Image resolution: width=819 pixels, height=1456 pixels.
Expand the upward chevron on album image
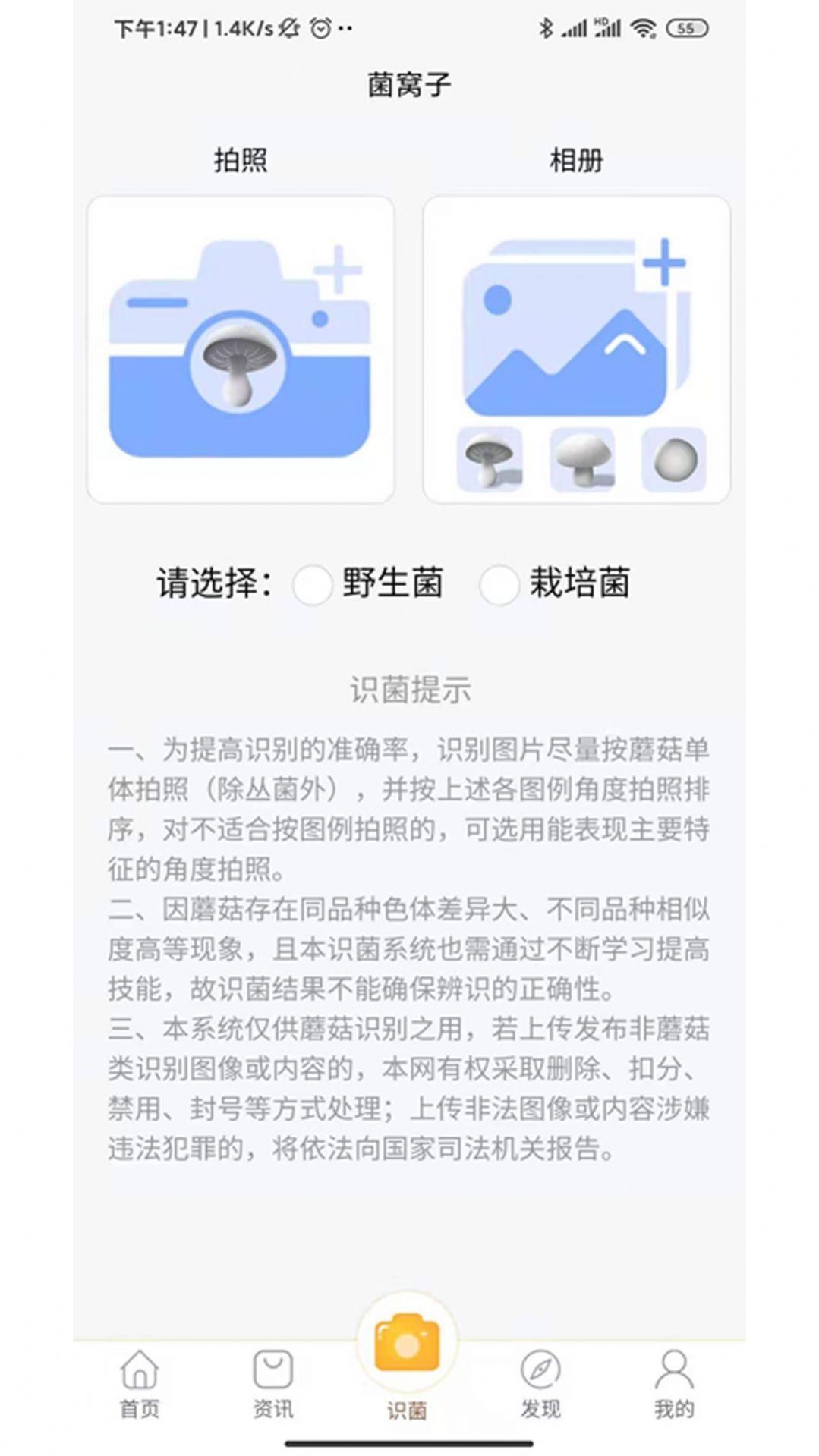click(622, 346)
